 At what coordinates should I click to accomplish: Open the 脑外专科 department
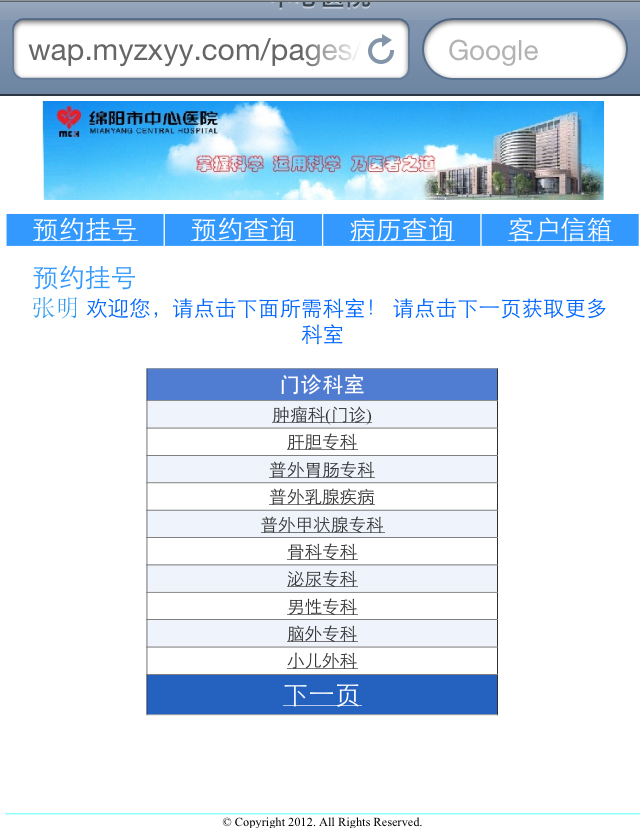322,634
